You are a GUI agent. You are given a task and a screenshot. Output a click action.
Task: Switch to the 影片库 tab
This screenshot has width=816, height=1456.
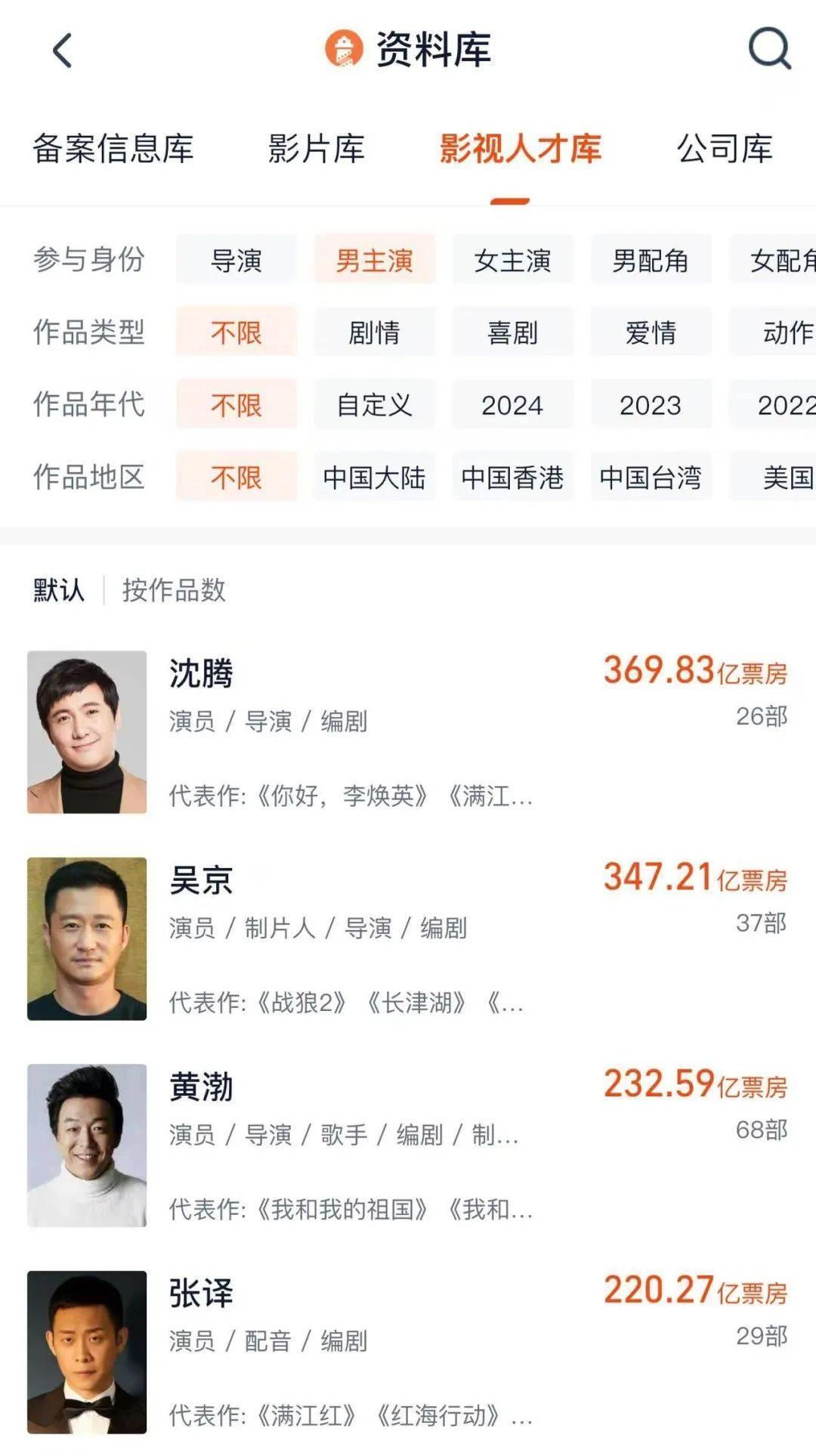click(x=316, y=148)
